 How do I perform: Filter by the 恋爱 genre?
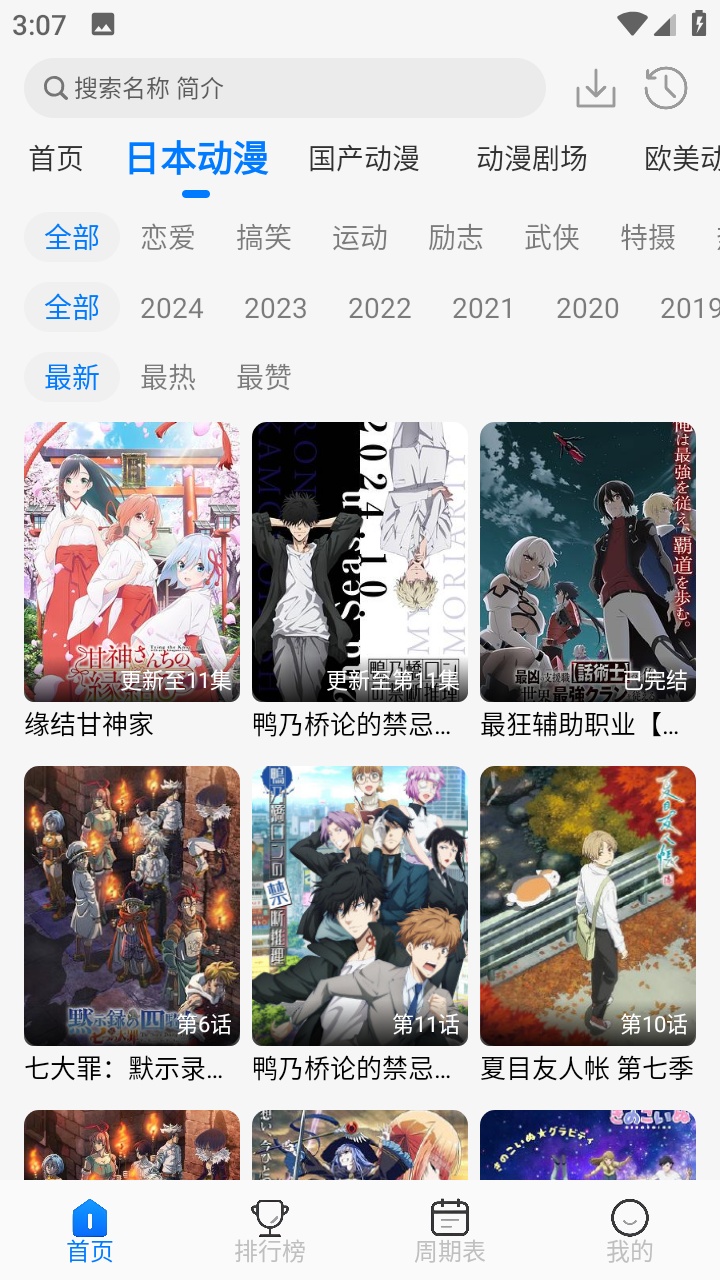point(167,237)
